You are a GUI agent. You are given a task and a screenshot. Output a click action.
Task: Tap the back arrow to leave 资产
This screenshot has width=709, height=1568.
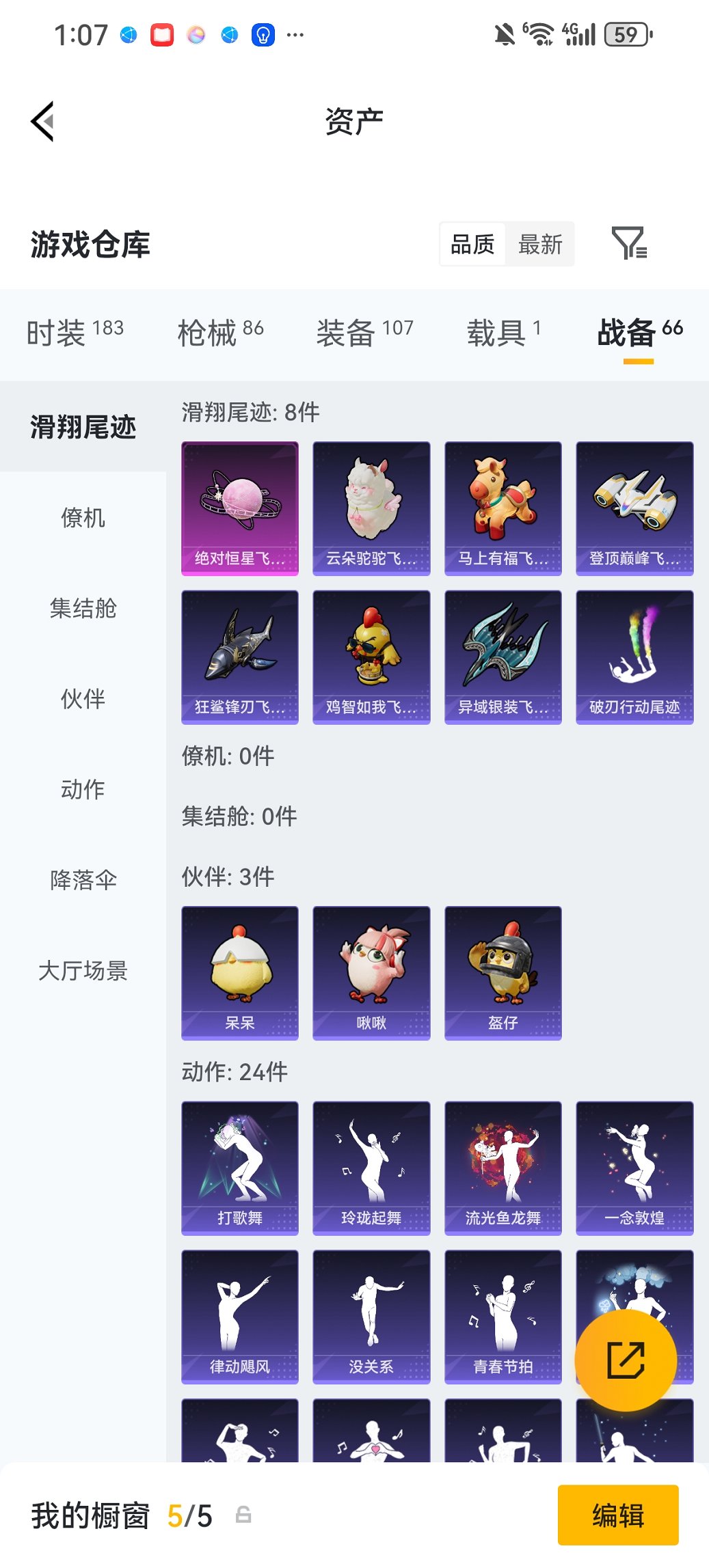point(42,120)
